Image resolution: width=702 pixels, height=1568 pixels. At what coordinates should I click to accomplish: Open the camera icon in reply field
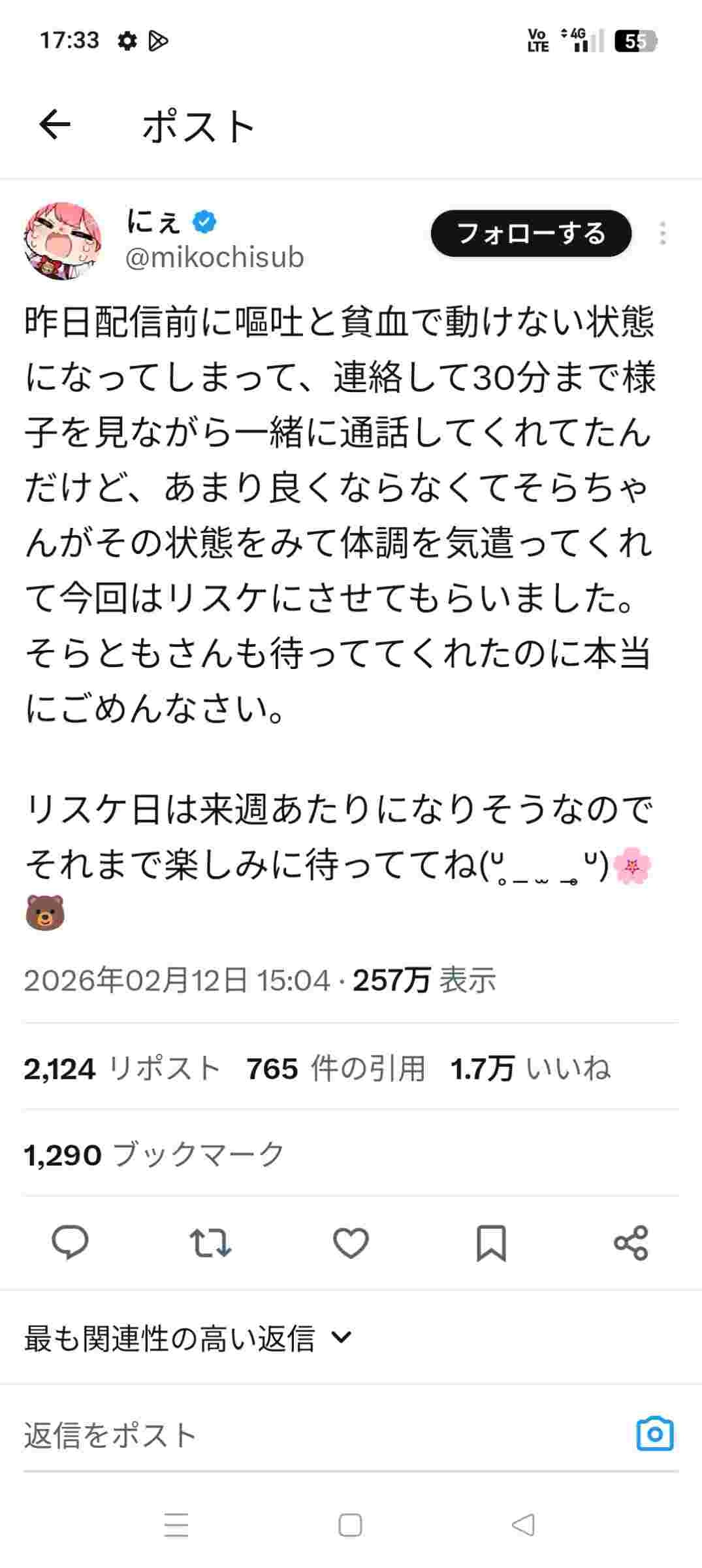tap(654, 1434)
